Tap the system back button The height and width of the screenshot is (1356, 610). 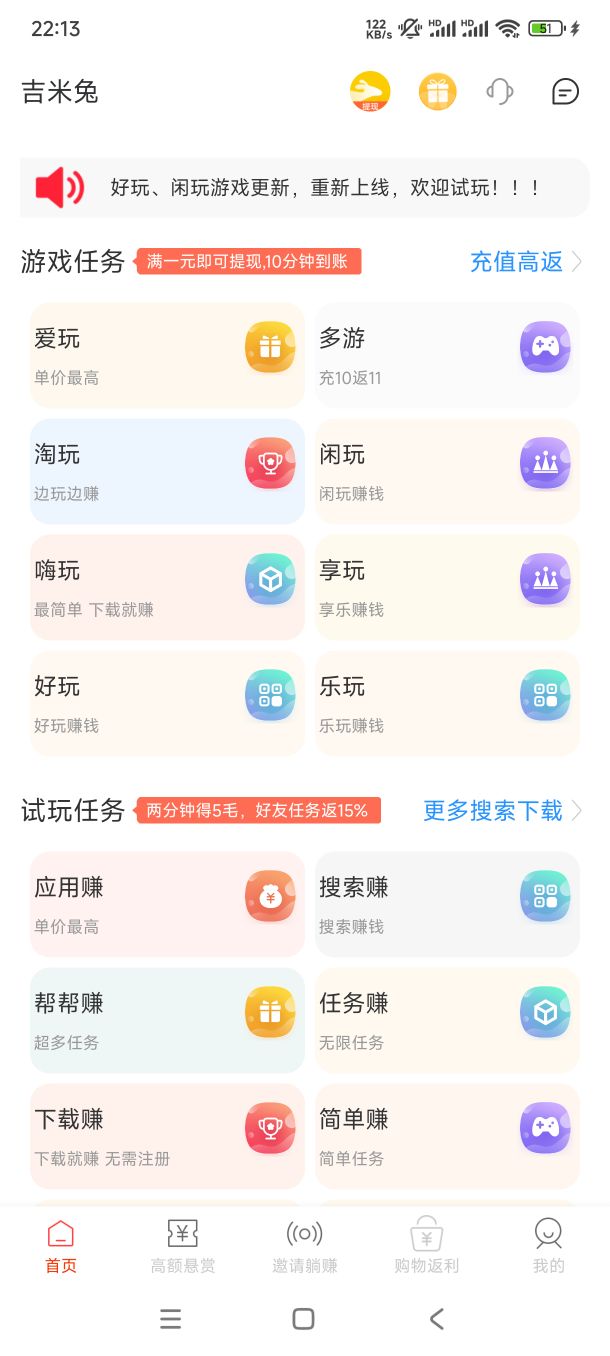coord(436,1319)
